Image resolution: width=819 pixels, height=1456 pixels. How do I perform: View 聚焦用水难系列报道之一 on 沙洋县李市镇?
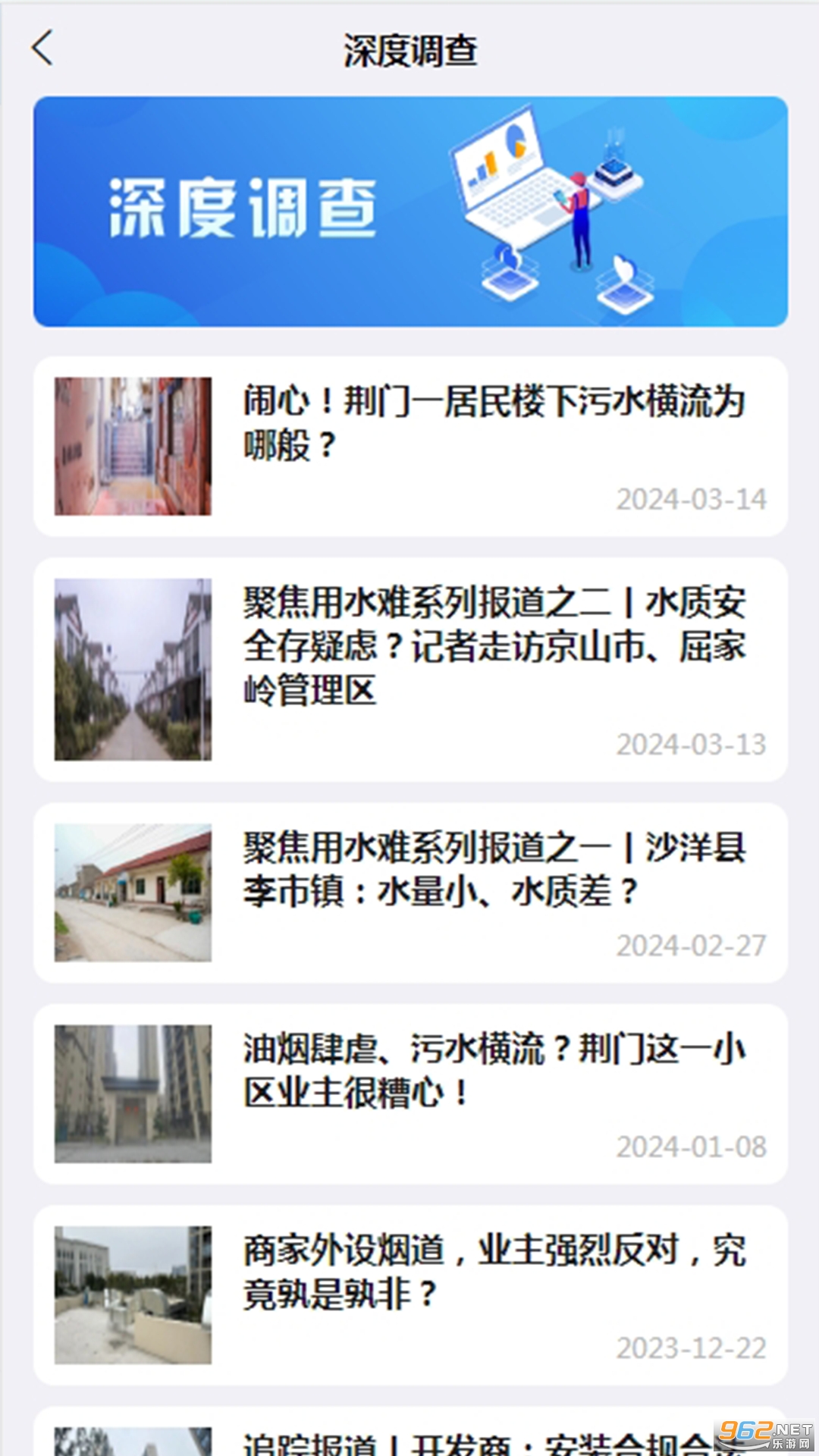point(493,868)
